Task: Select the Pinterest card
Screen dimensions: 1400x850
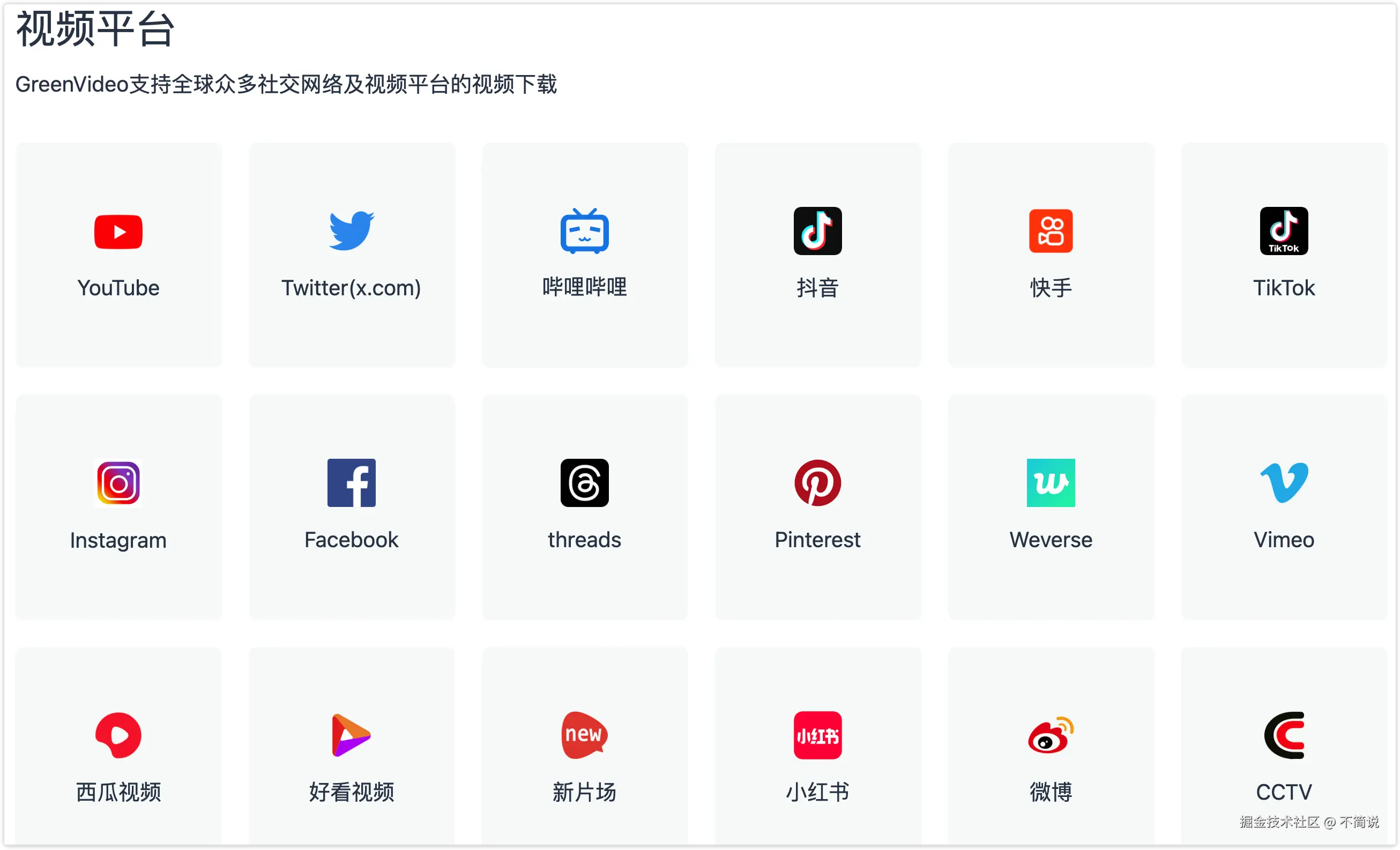Action: click(817, 506)
